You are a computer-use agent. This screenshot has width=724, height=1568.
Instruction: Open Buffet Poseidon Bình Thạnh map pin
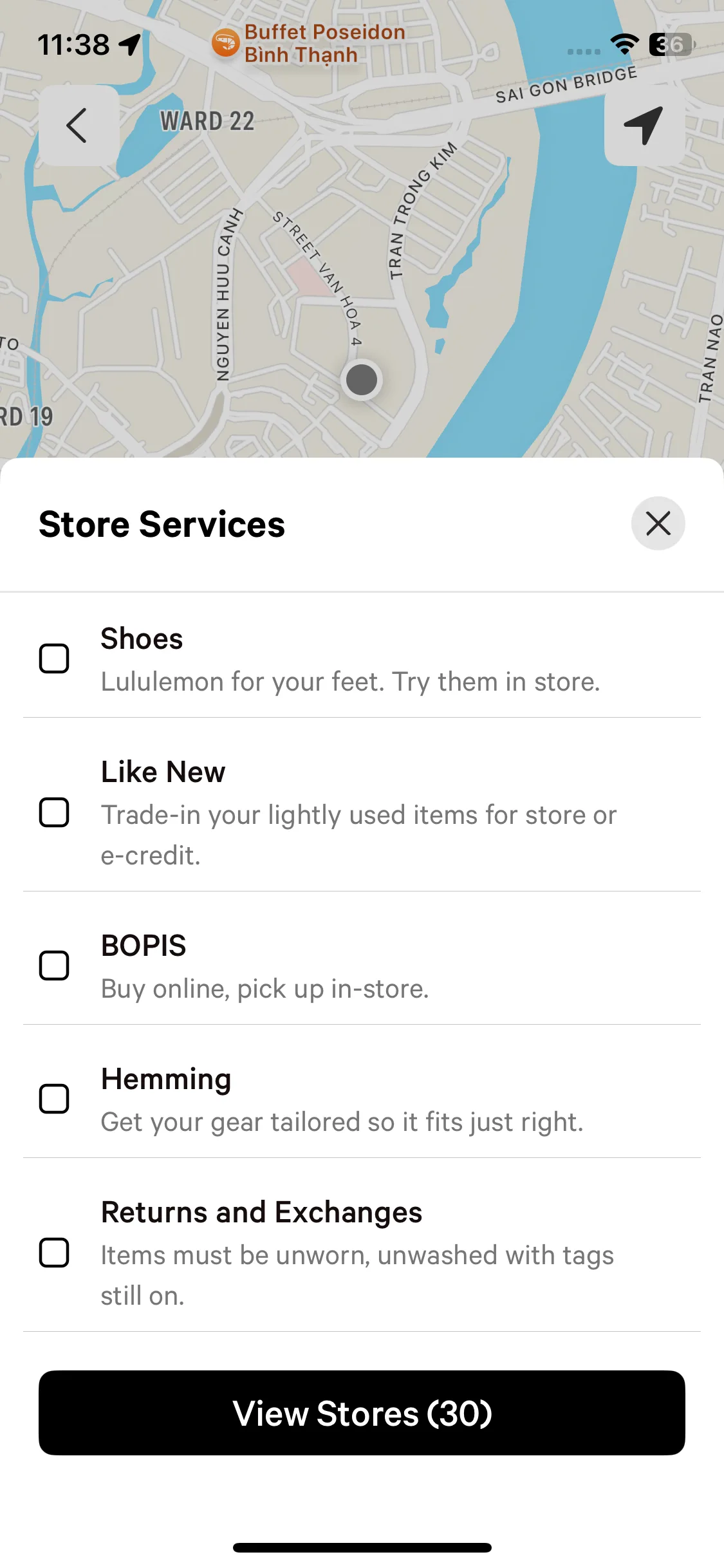click(x=226, y=43)
